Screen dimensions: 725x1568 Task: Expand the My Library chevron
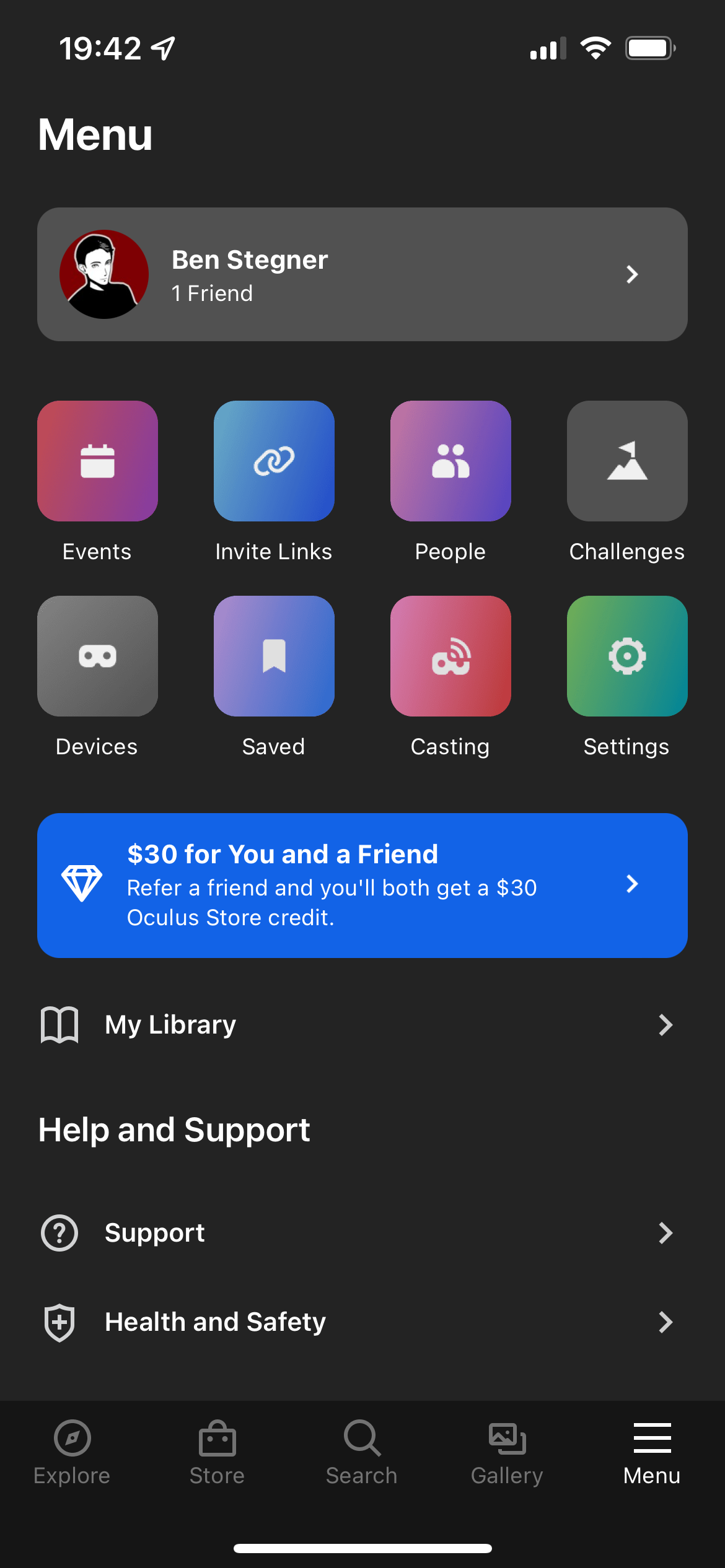point(666,1025)
